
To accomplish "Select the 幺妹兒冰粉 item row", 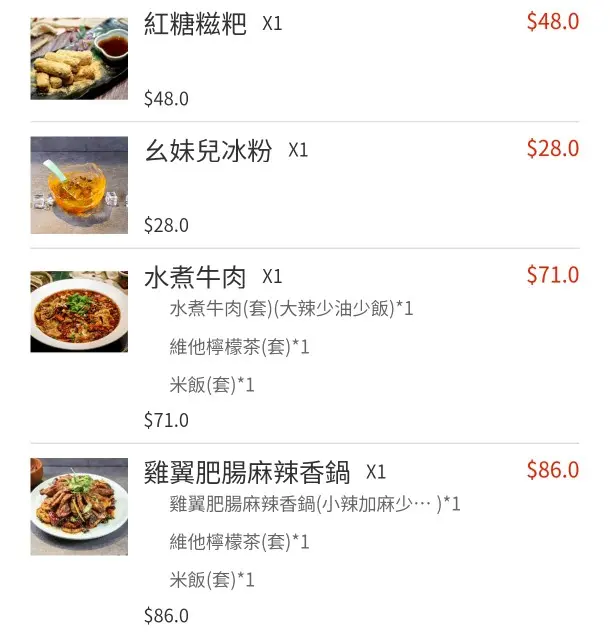I will click(208, 151).
